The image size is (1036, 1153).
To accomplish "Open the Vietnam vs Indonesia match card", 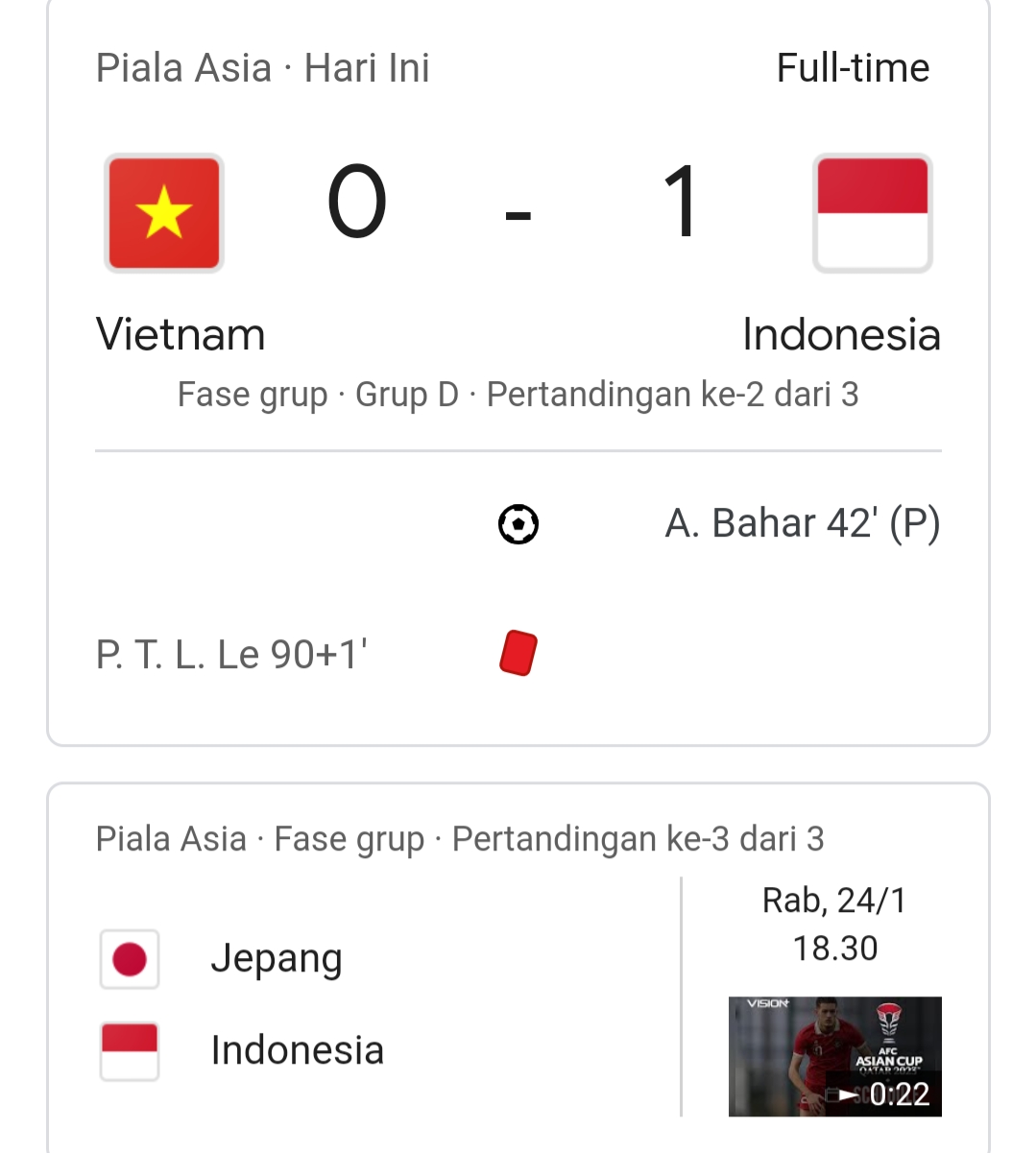I will pyautogui.click(x=518, y=288).
